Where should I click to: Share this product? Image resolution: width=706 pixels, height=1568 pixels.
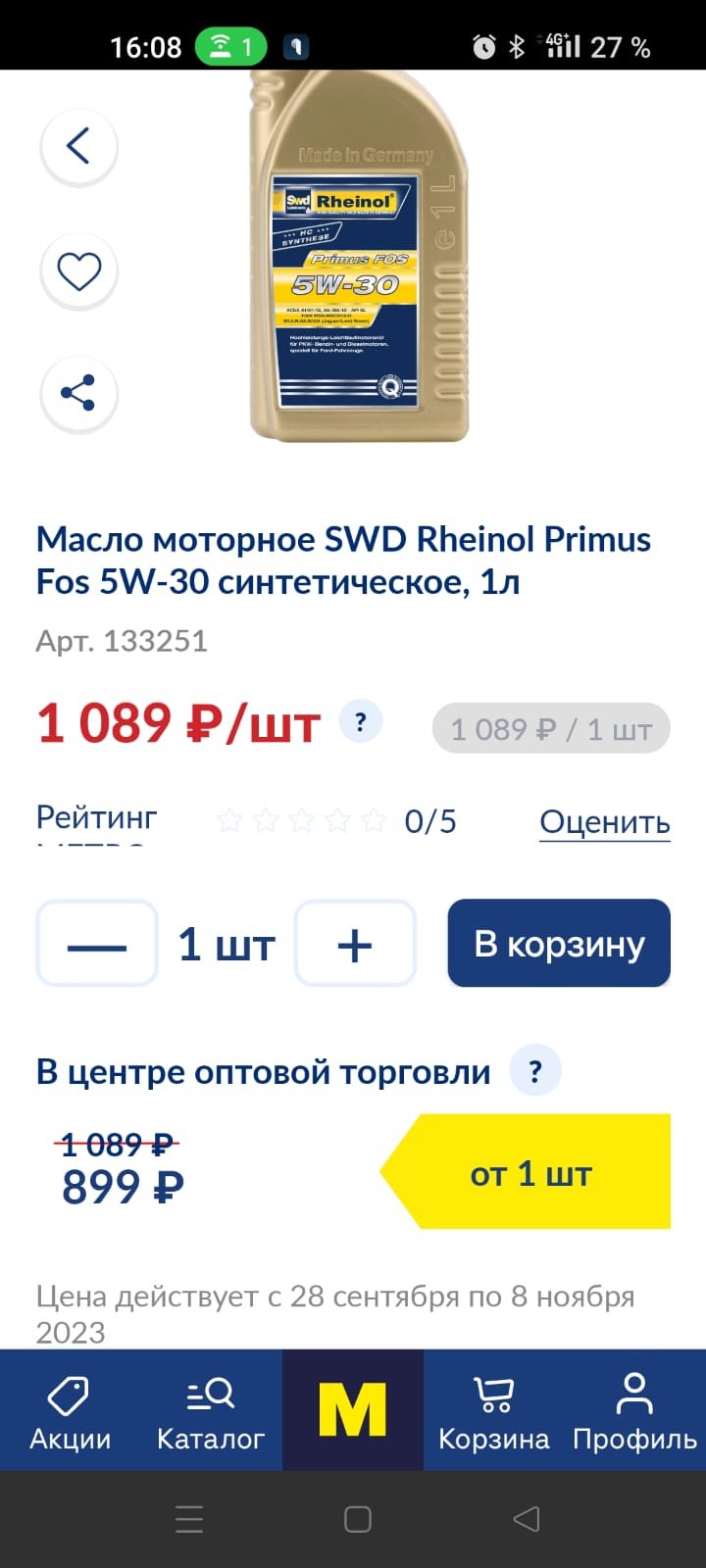78,393
